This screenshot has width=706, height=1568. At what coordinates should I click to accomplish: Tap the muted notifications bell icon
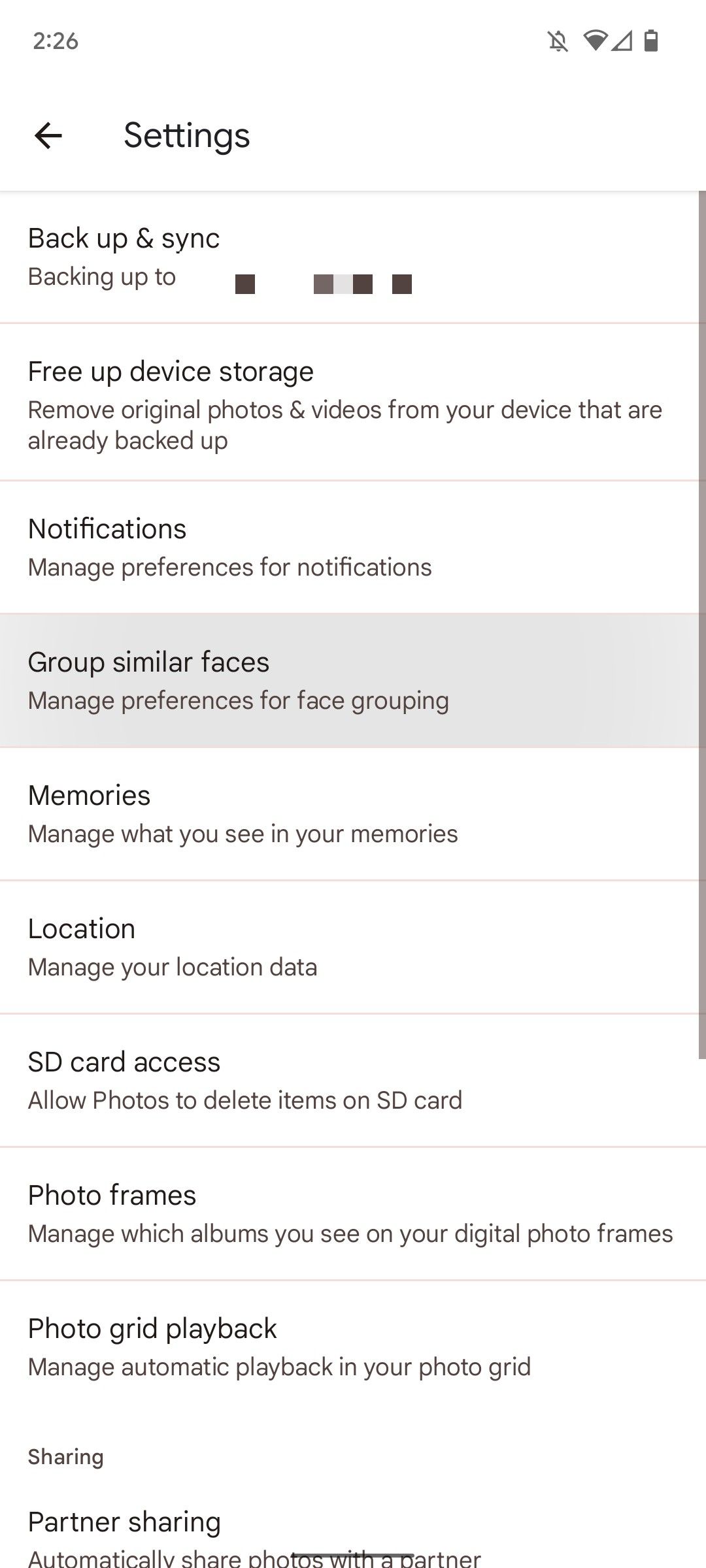(x=557, y=42)
